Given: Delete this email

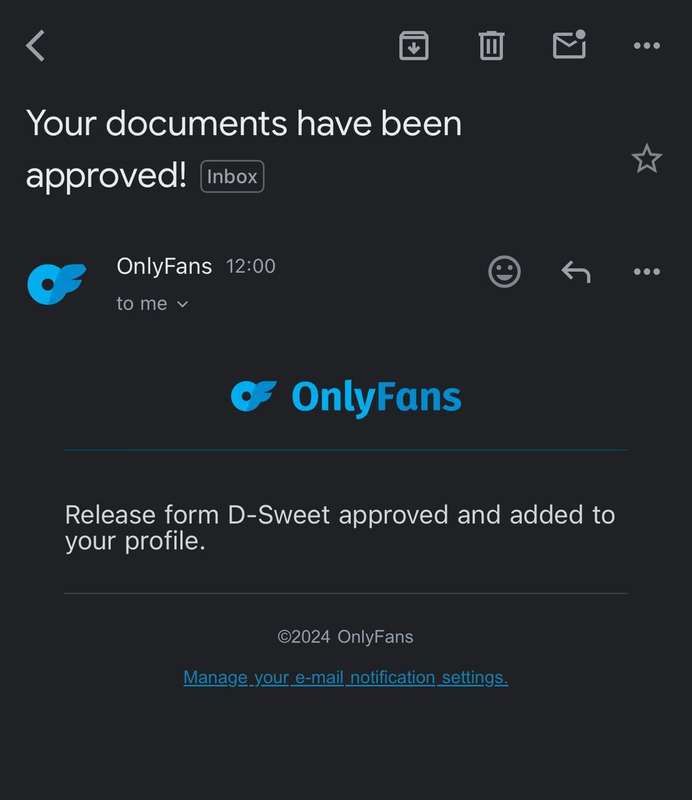Looking at the screenshot, I should coord(491,45).
